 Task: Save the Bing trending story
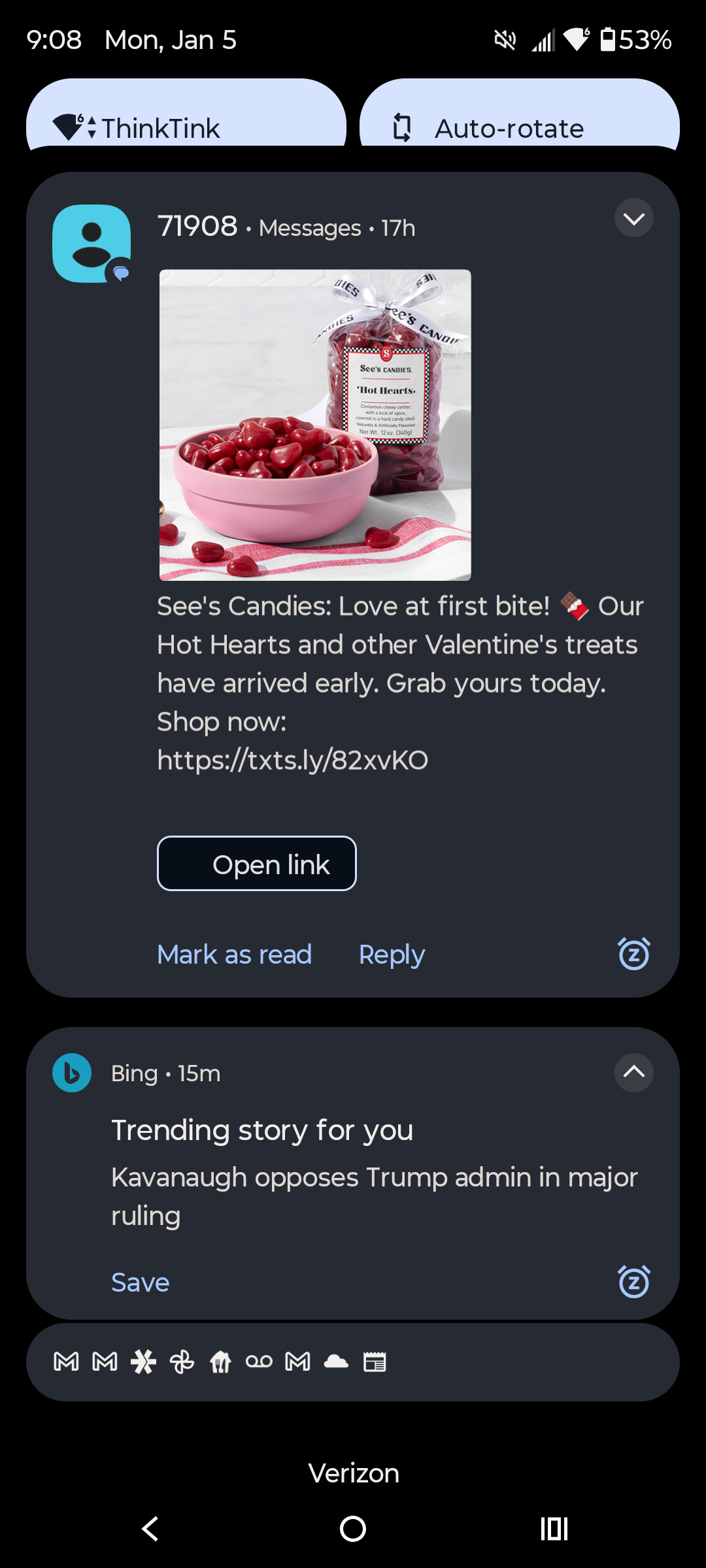(x=140, y=1282)
